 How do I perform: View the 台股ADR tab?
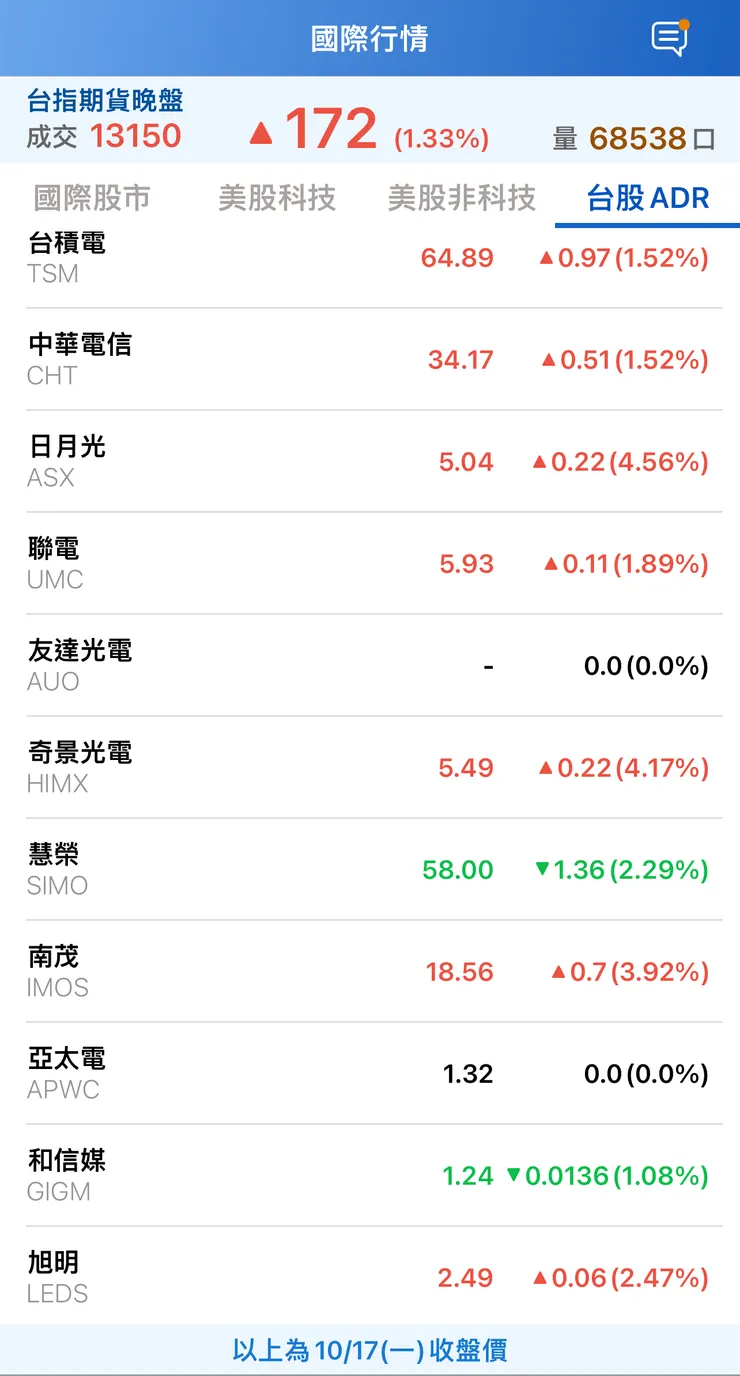click(644, 198)
